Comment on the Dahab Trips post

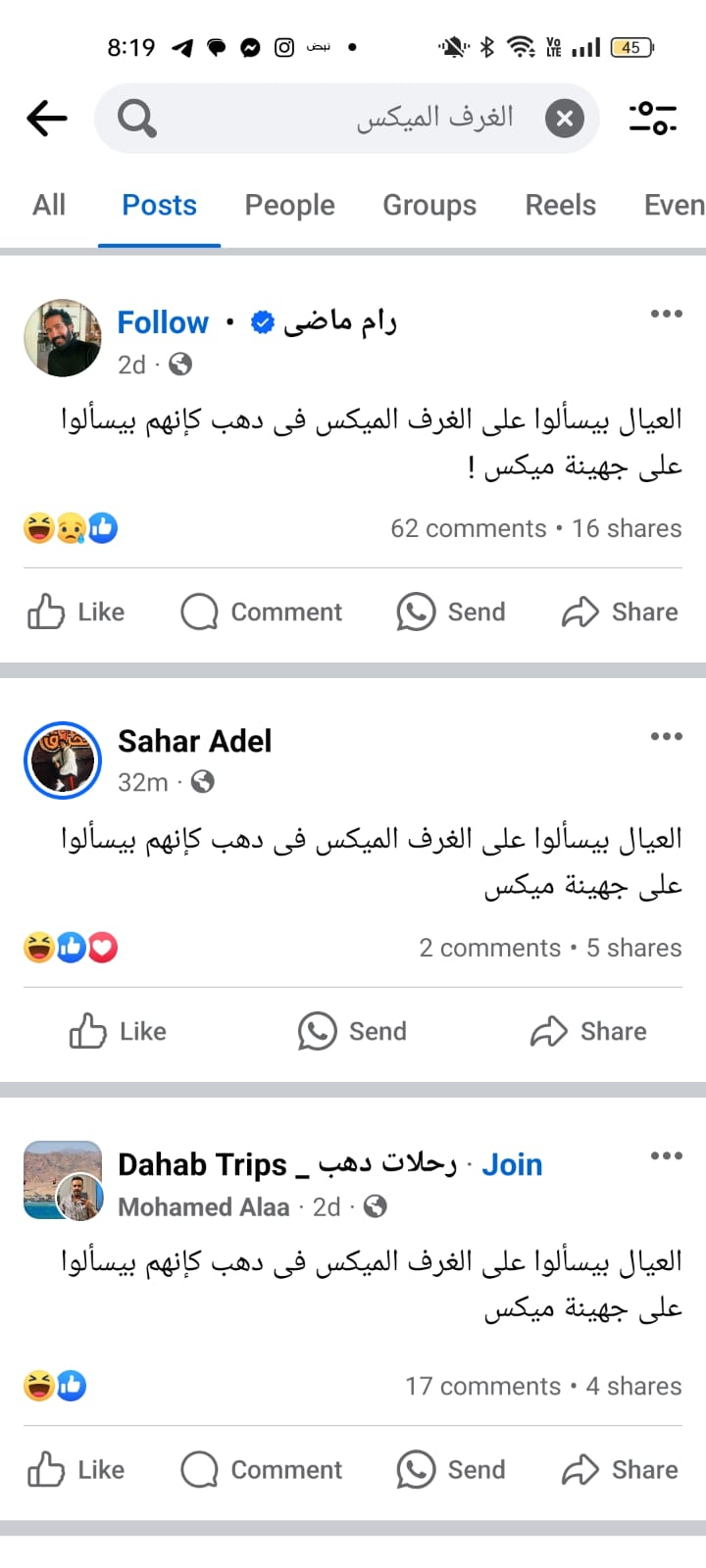tap(262, 1470)
